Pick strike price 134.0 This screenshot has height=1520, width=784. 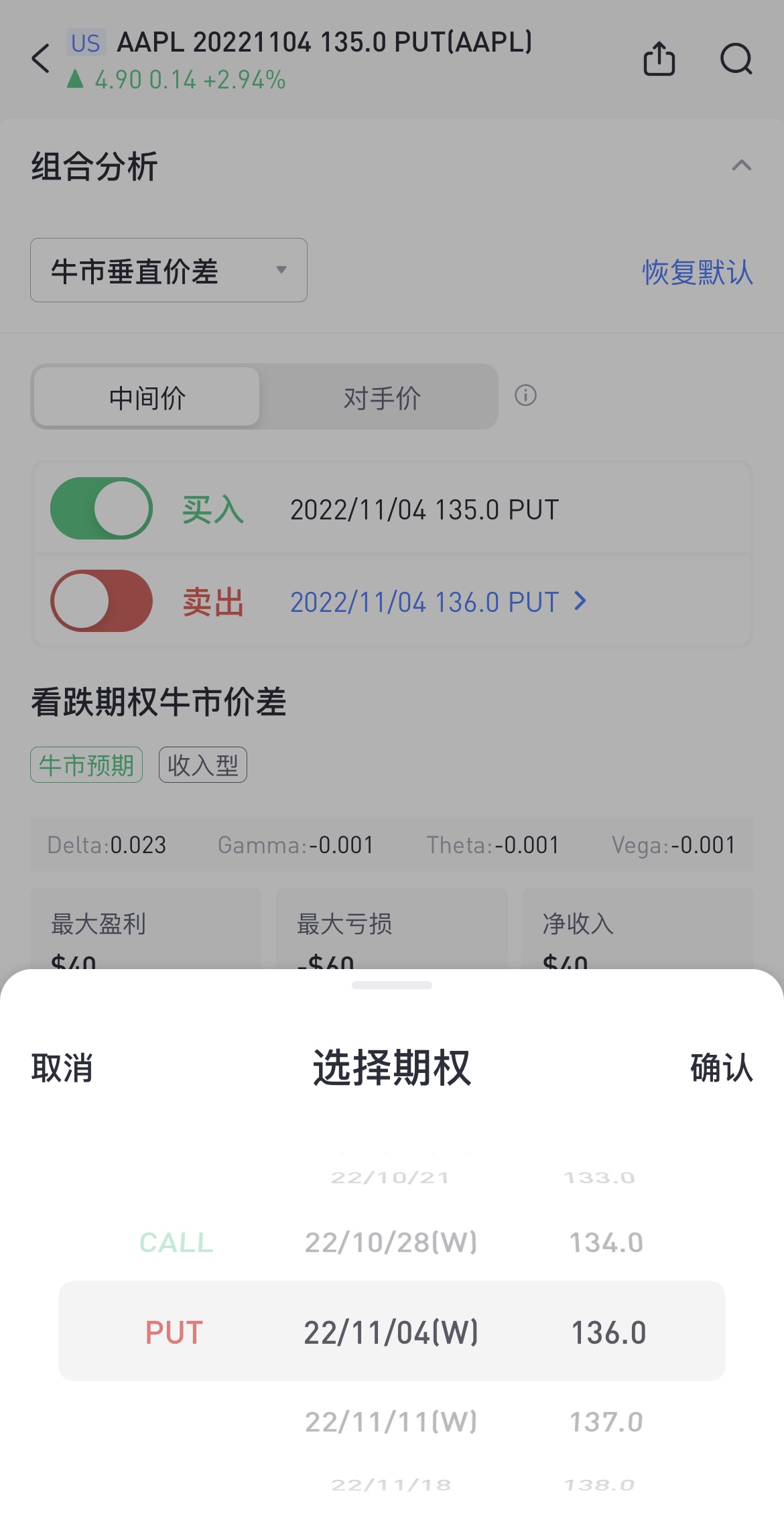(606, 1243)
